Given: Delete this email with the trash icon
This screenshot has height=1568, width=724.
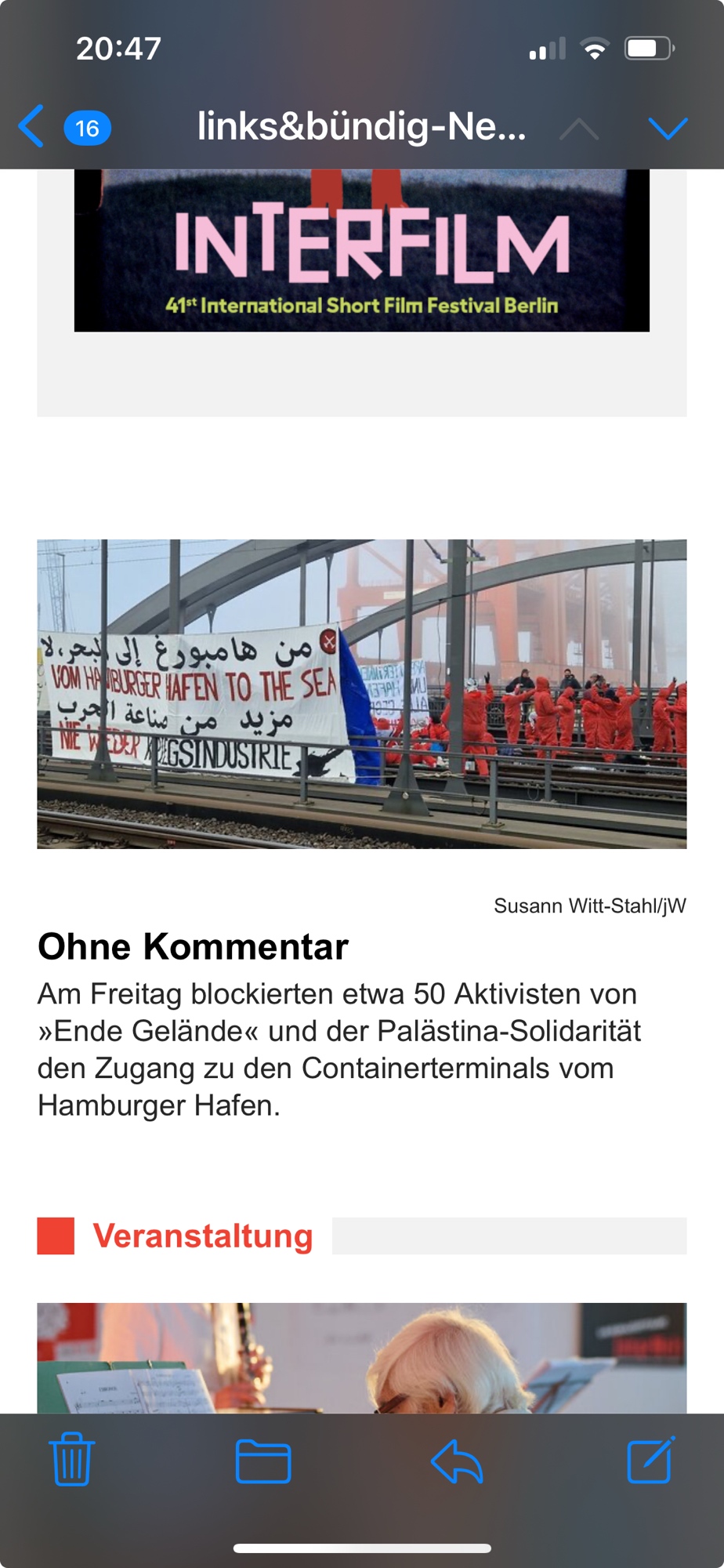Looking at the screenshot, I should 72,1460.
